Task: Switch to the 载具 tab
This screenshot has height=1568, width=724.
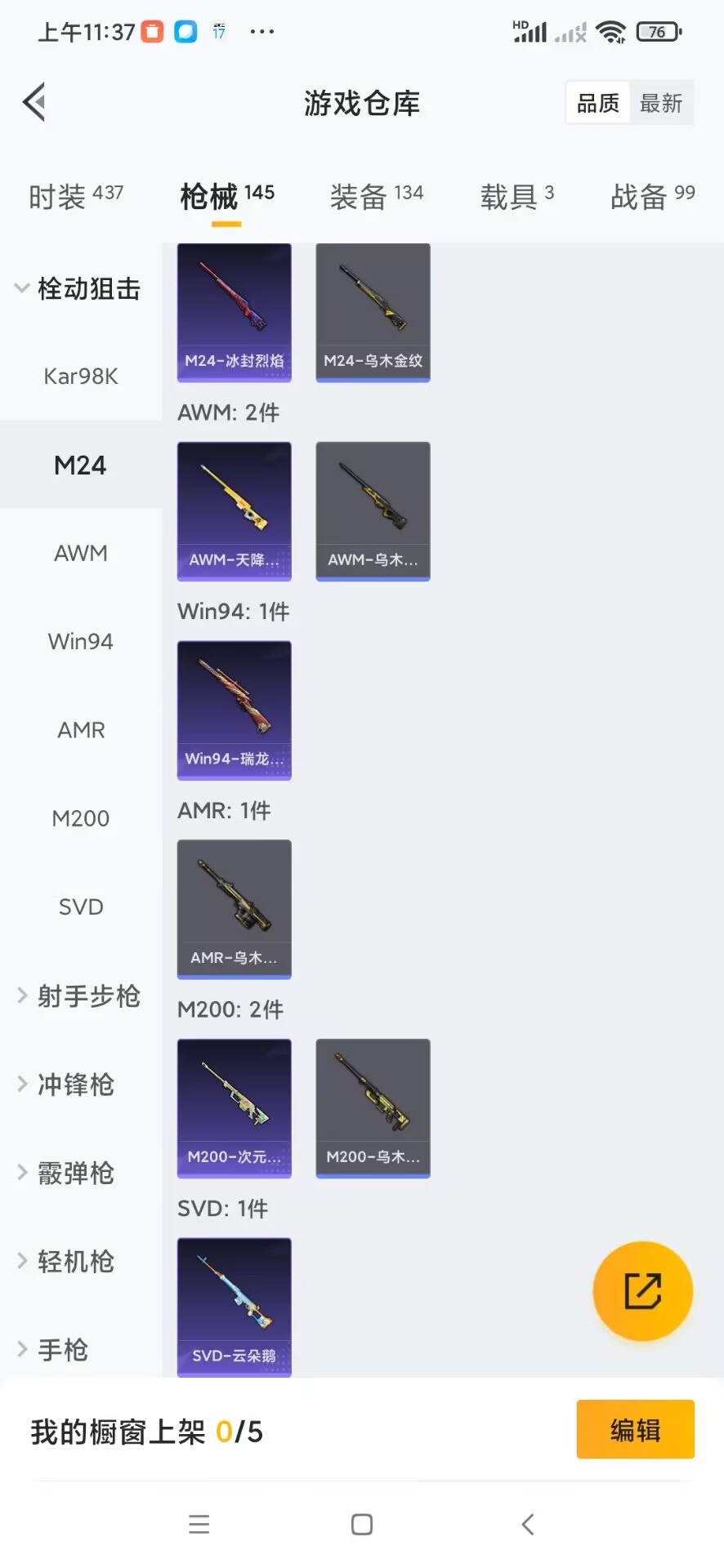Action: (x=516, y=196)
